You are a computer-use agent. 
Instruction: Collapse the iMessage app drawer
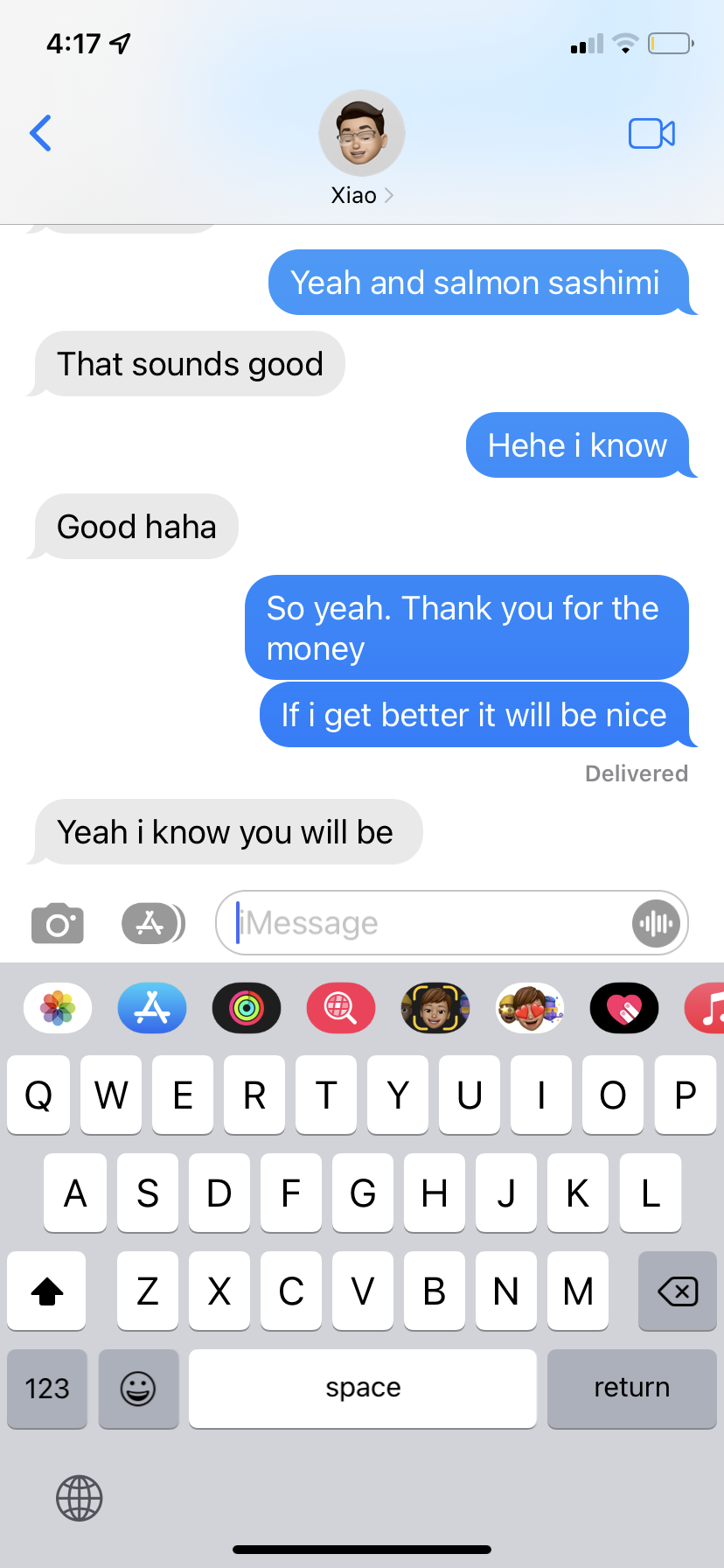click(x=152, y=923)
